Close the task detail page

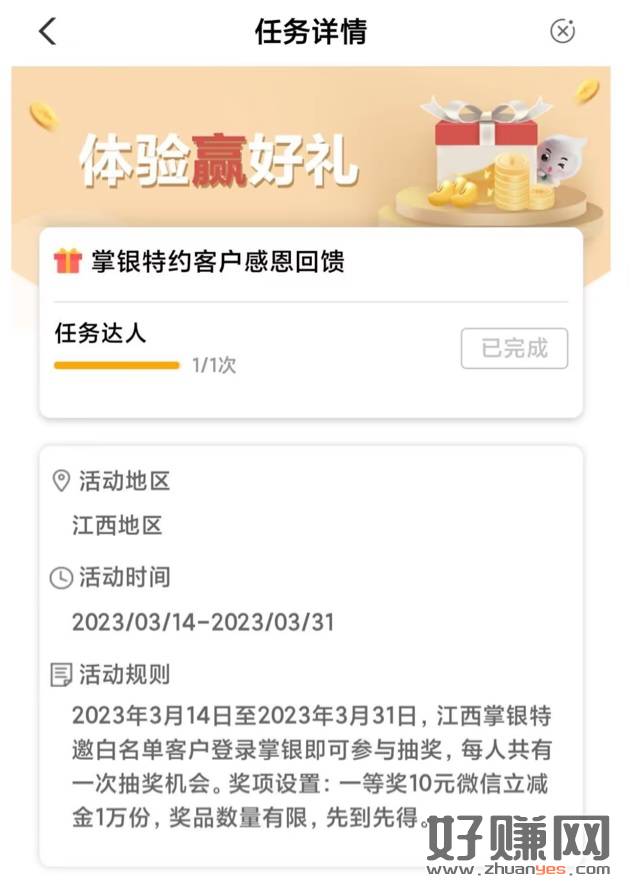pos(563,31)
